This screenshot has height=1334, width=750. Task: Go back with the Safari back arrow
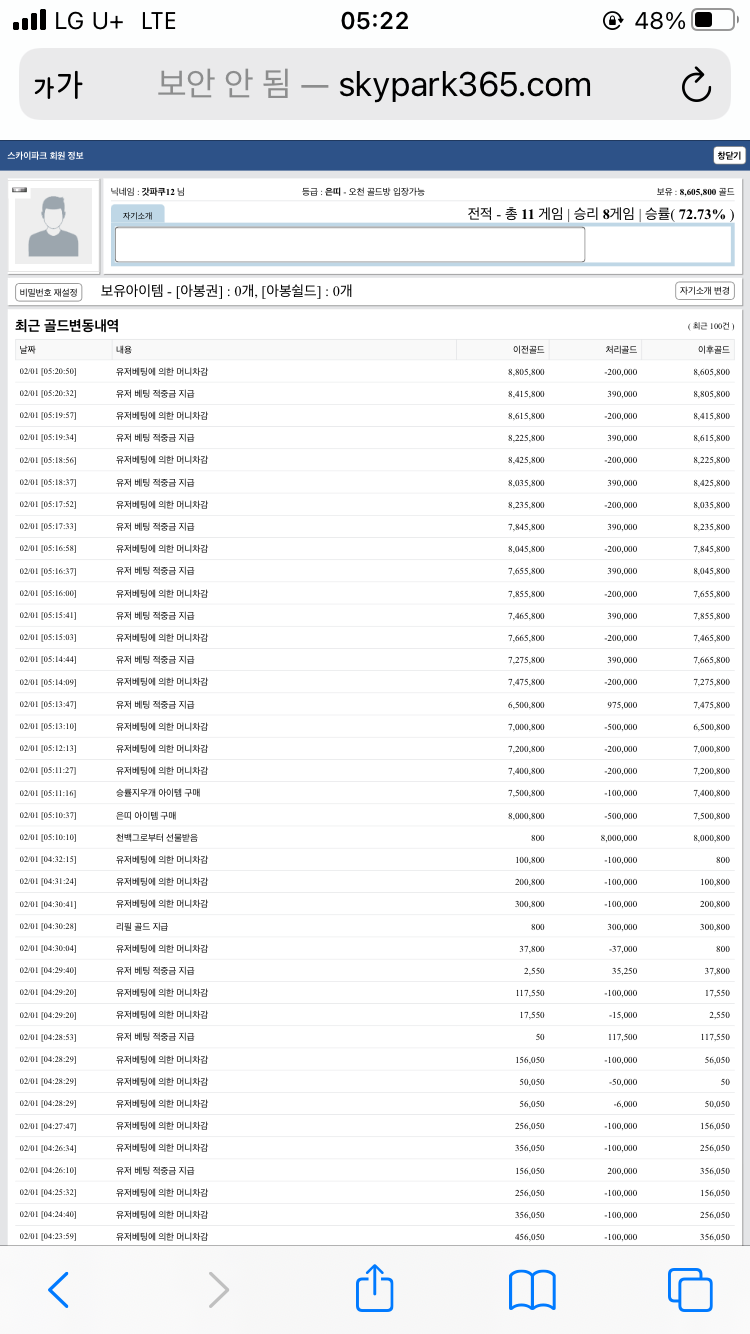pos(59,1290)
